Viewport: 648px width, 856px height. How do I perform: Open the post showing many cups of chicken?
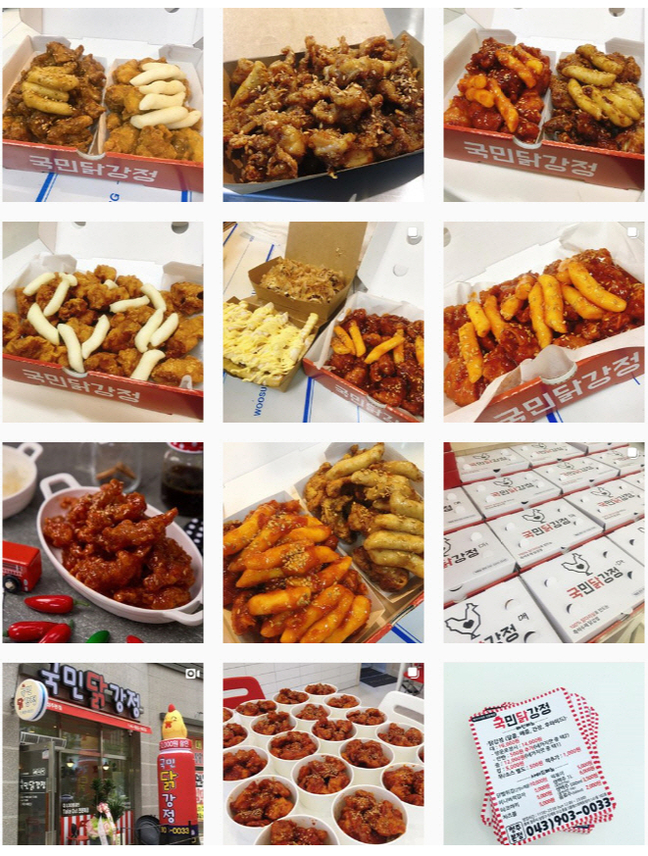(x=323, y=754)
